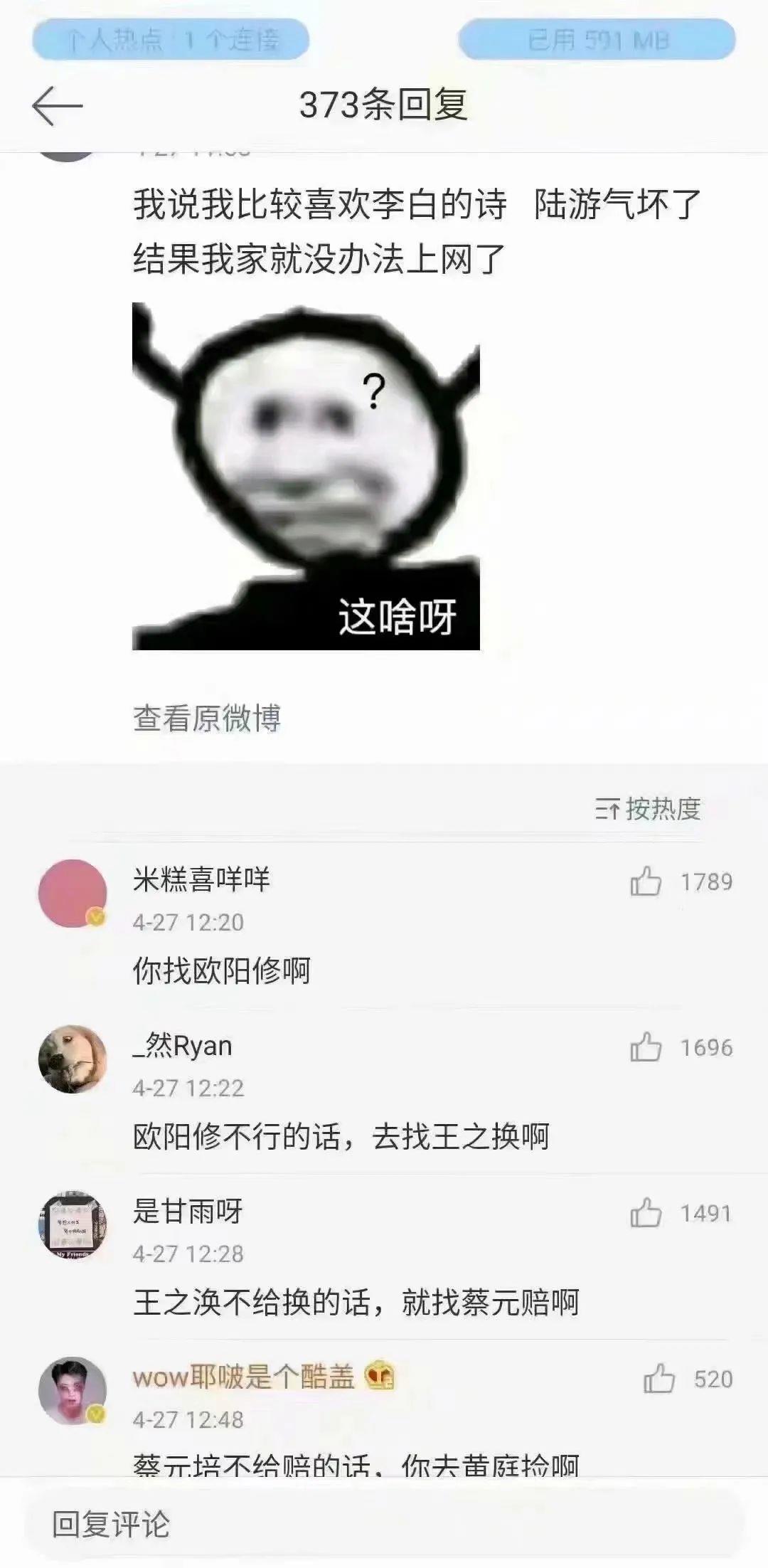This screenshot has height=1568, width=768.
Task: Open wow耶啵是个酷盖's profile avatar
Action: [x=72, y=1391]
